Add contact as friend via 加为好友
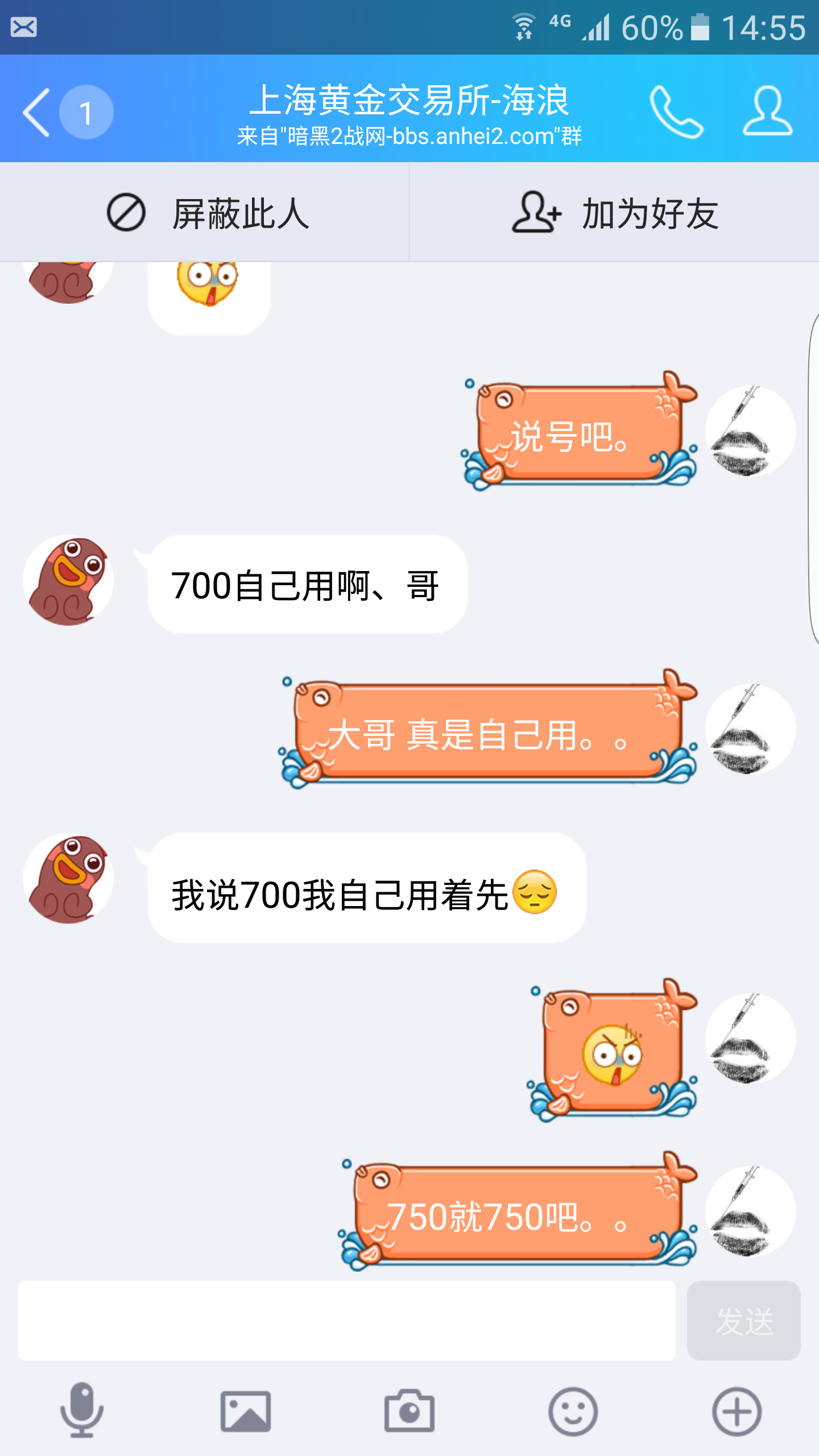Viewport: 819px width, 1456px height. point(614,213)
